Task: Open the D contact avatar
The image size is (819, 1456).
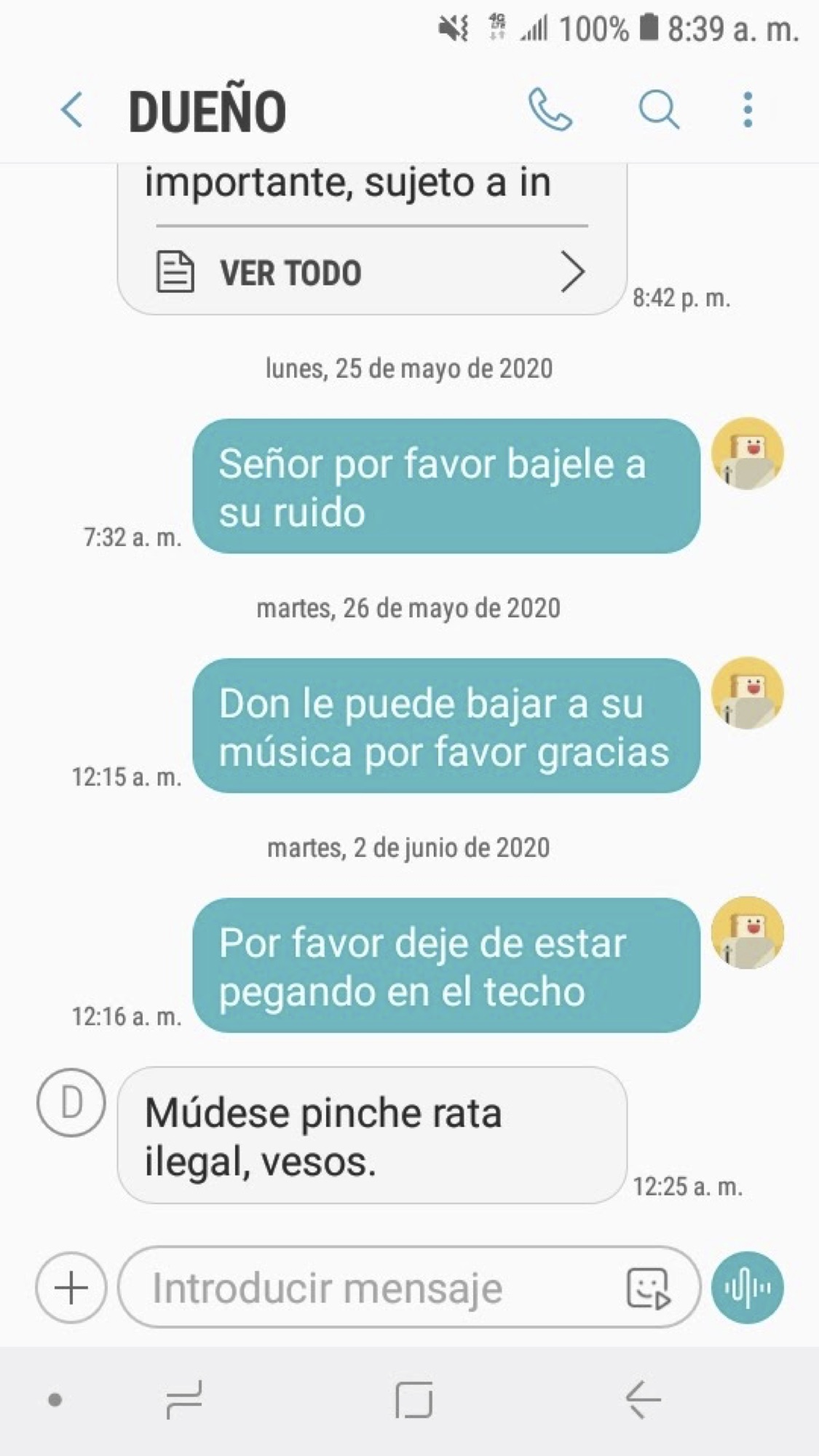Action: point(71,1102)
